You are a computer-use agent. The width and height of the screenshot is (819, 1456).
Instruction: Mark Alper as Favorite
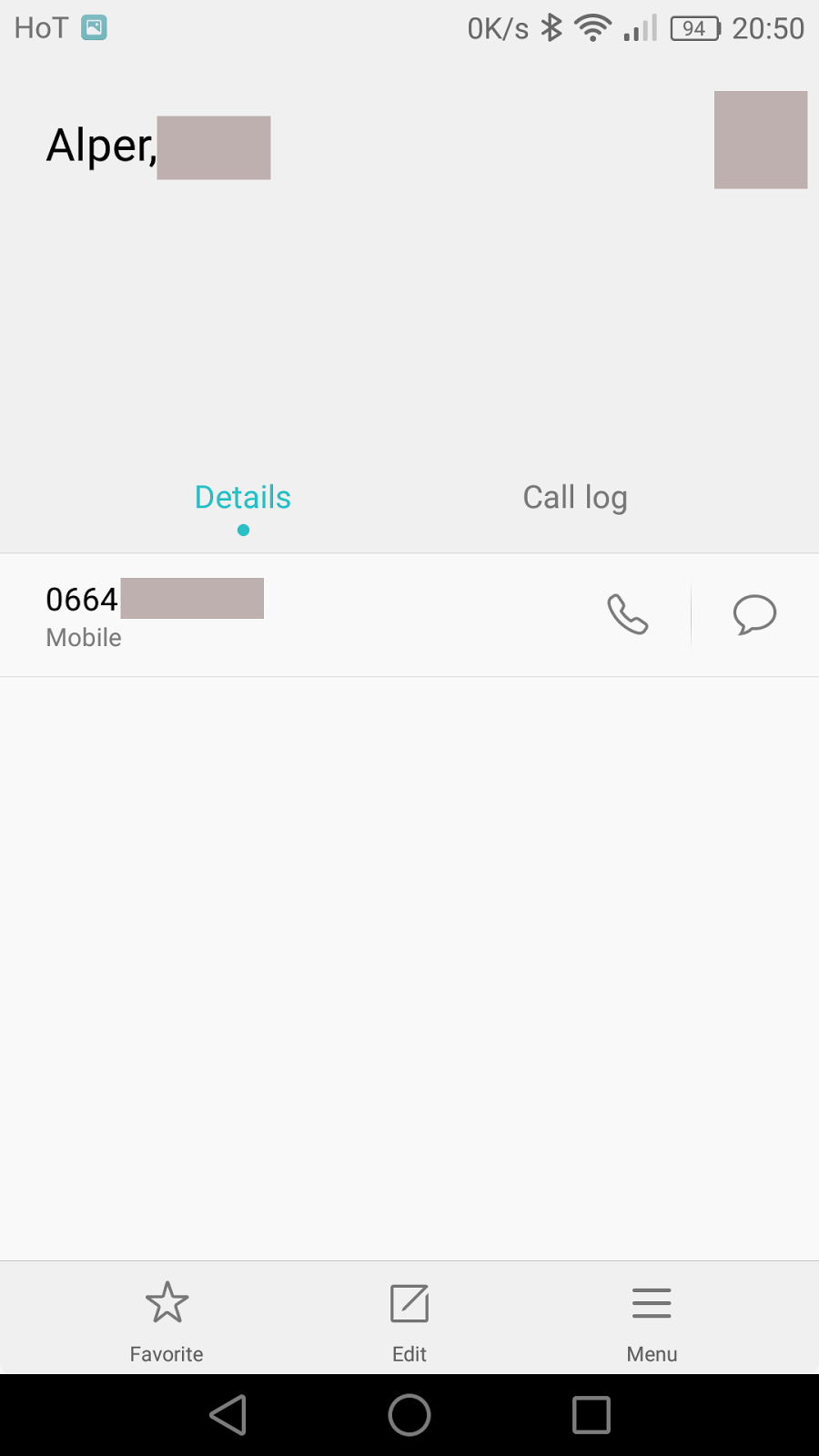pyautogui.click(x=167, y=1318)
